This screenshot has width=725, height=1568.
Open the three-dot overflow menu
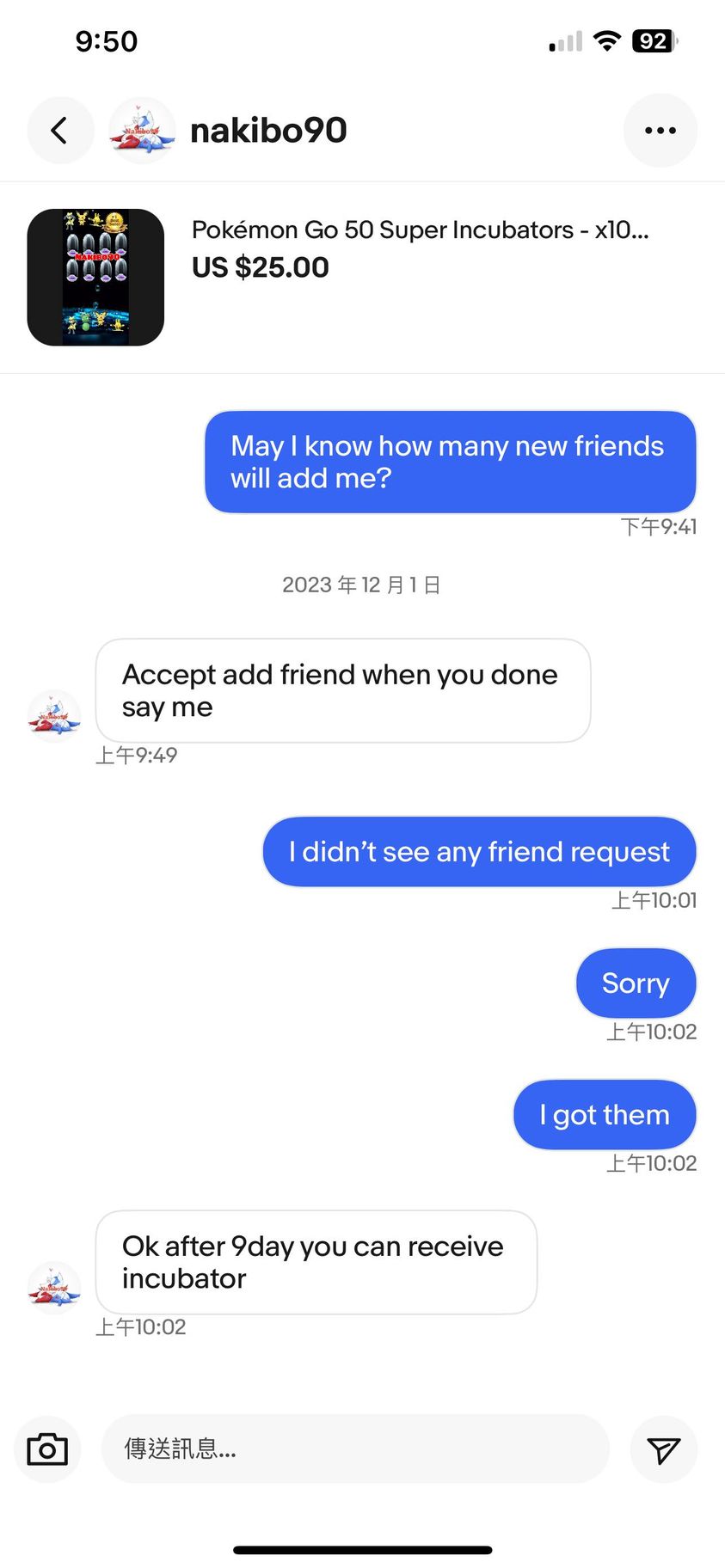(x=660, y=131)
